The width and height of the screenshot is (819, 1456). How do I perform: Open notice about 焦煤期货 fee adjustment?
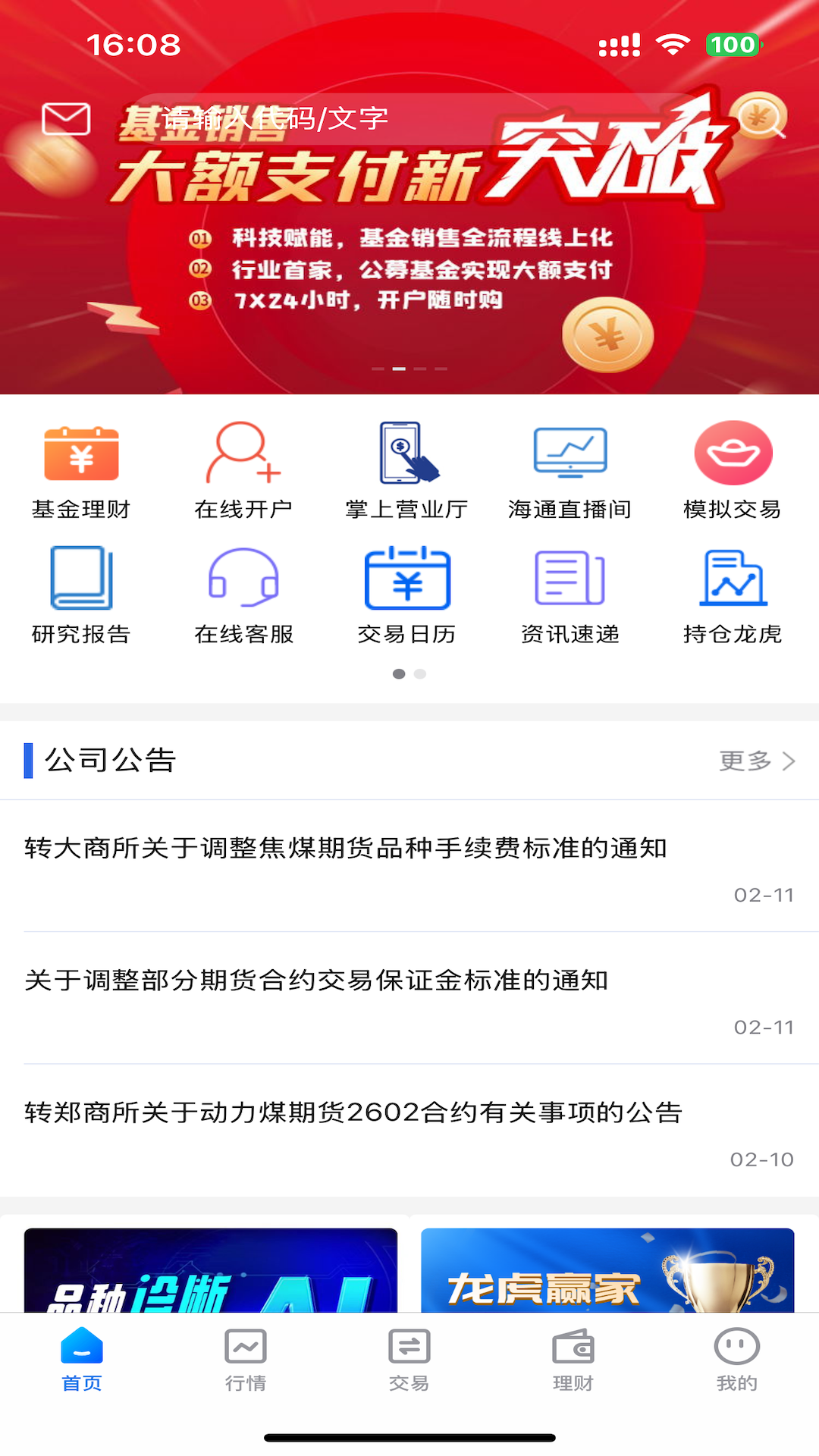click(346, 849)
